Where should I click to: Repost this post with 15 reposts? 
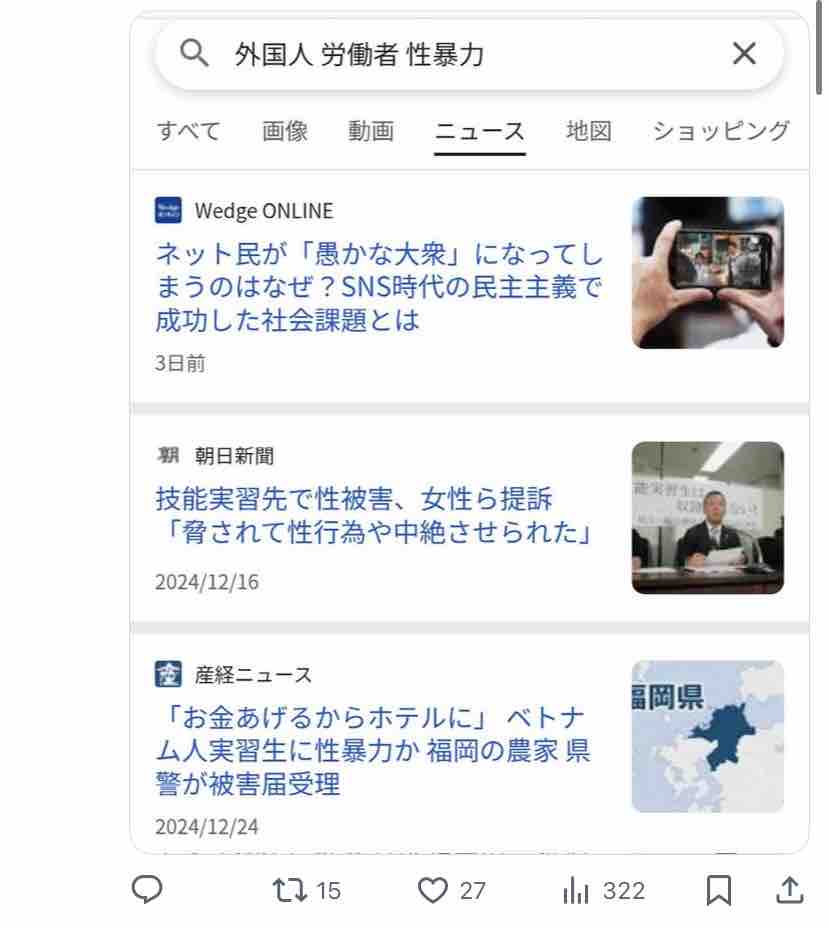(x=306, y=890)
